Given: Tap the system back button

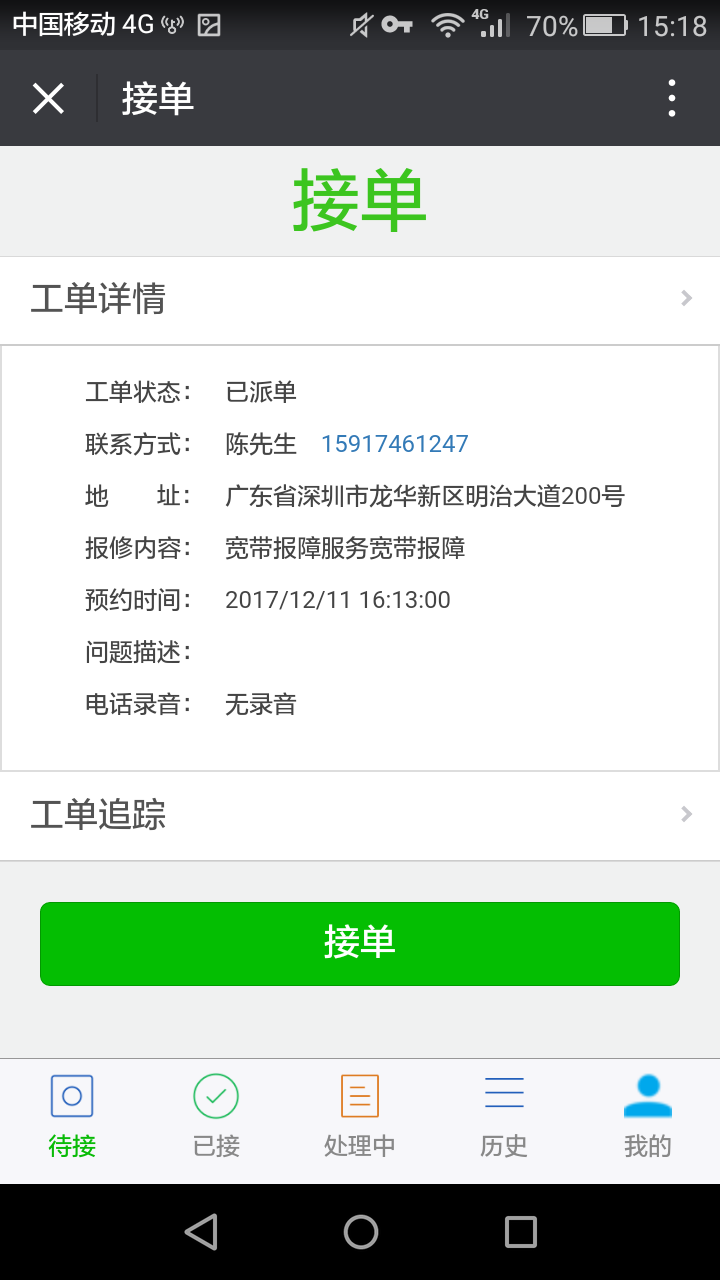Looking at the screenshot, I should click(x=201, y=1232).
